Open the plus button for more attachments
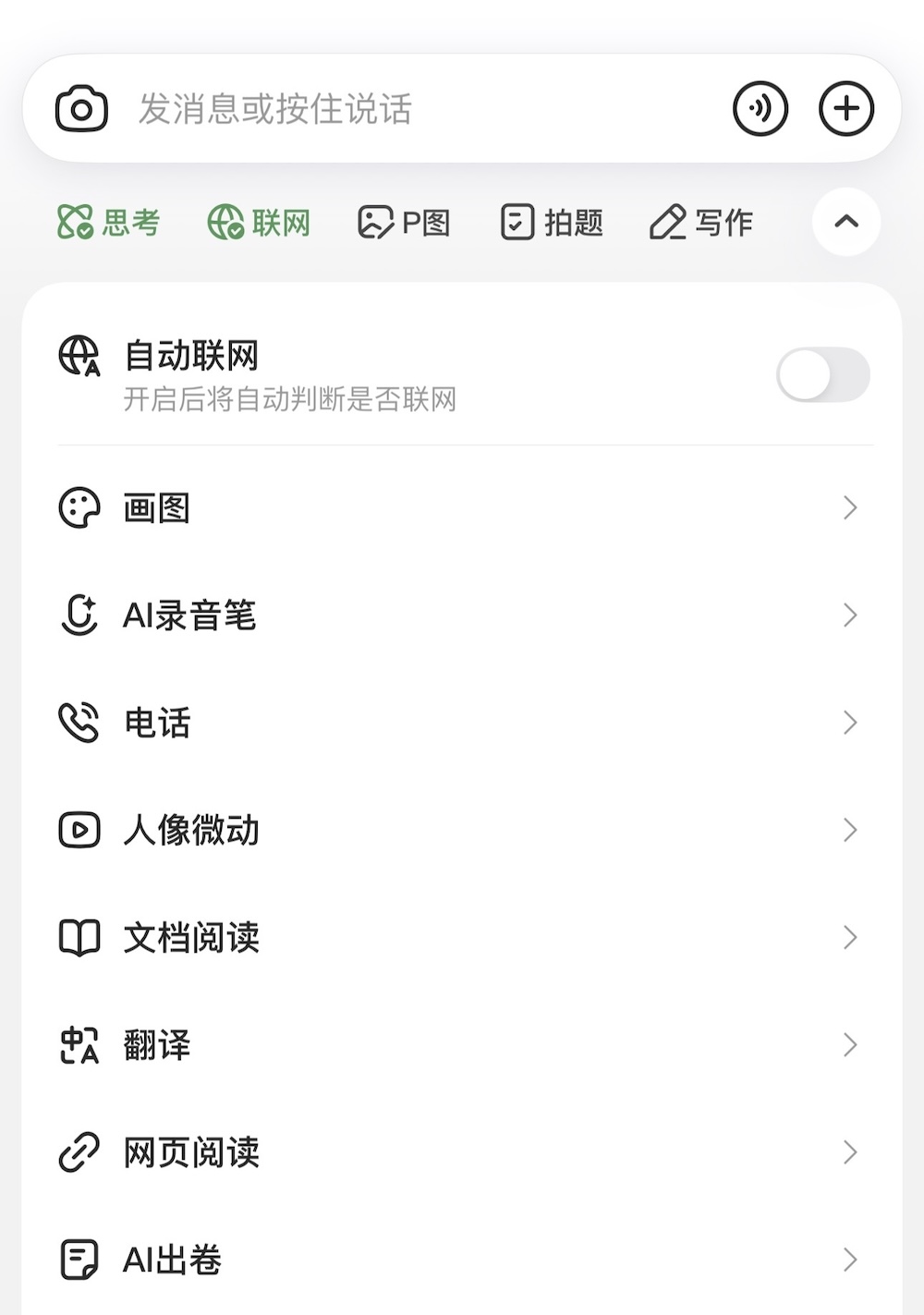 tap(846, 107)
